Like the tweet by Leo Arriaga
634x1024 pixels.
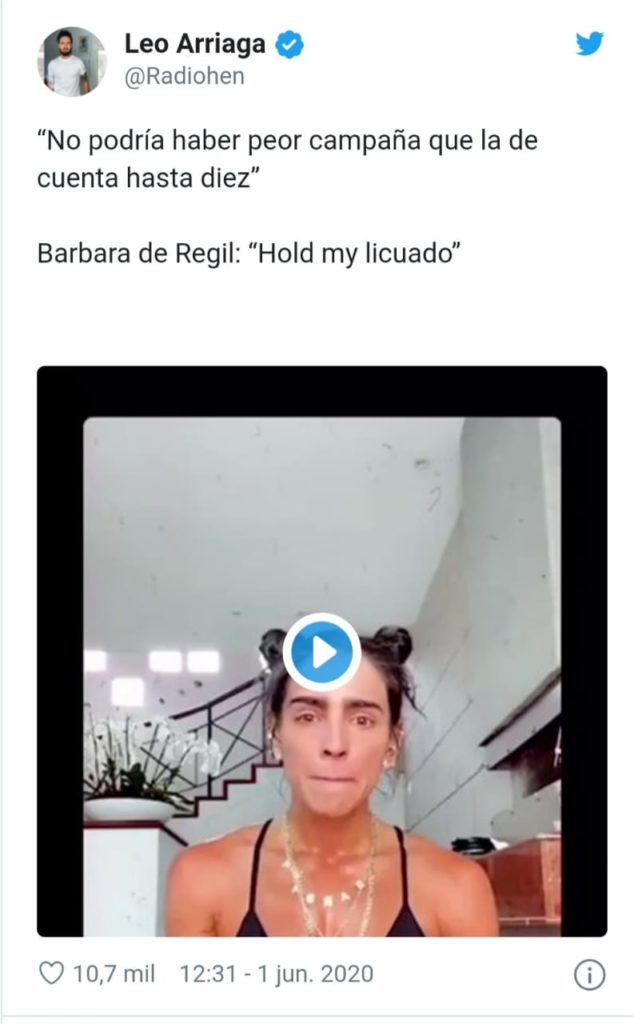50,973
